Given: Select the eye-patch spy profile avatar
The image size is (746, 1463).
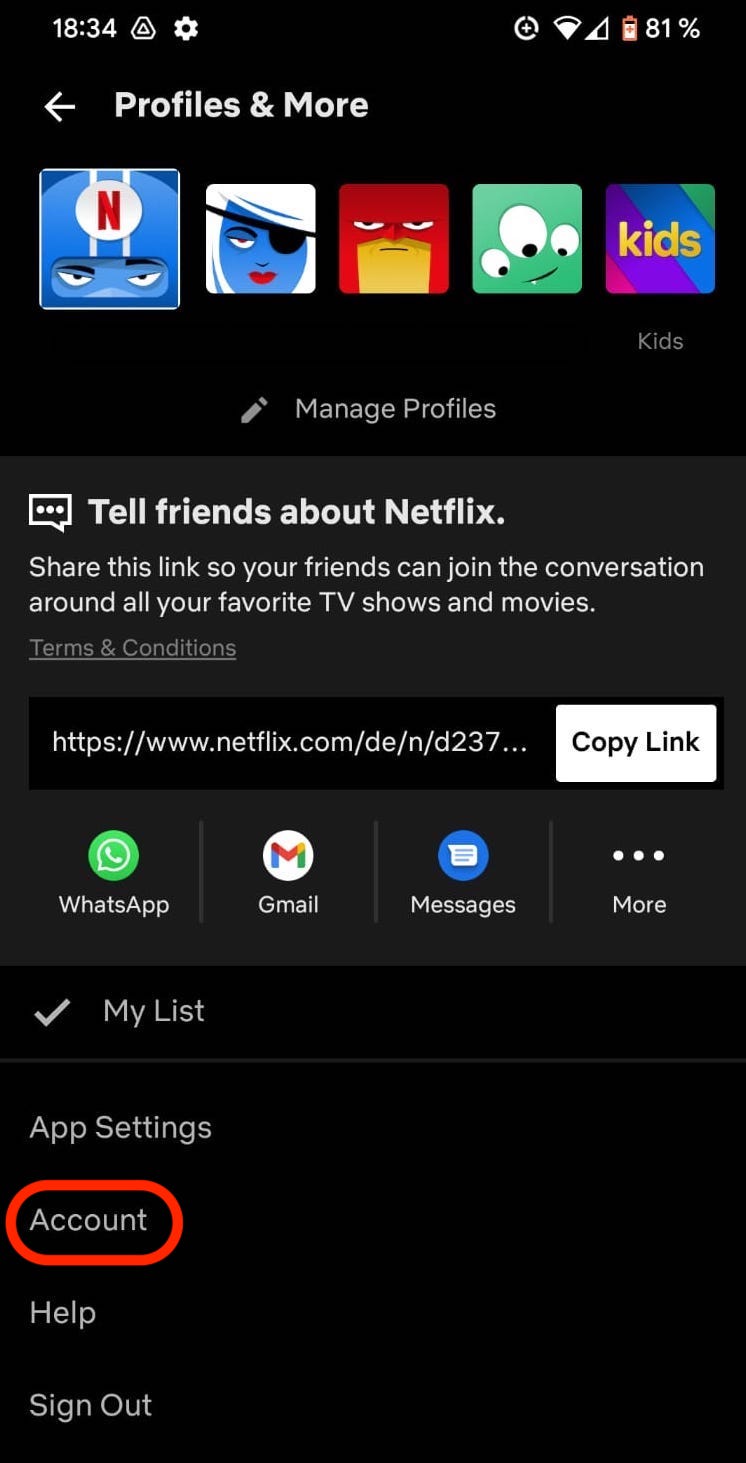Looking at the screenshot, I should [x=261, y=239].
